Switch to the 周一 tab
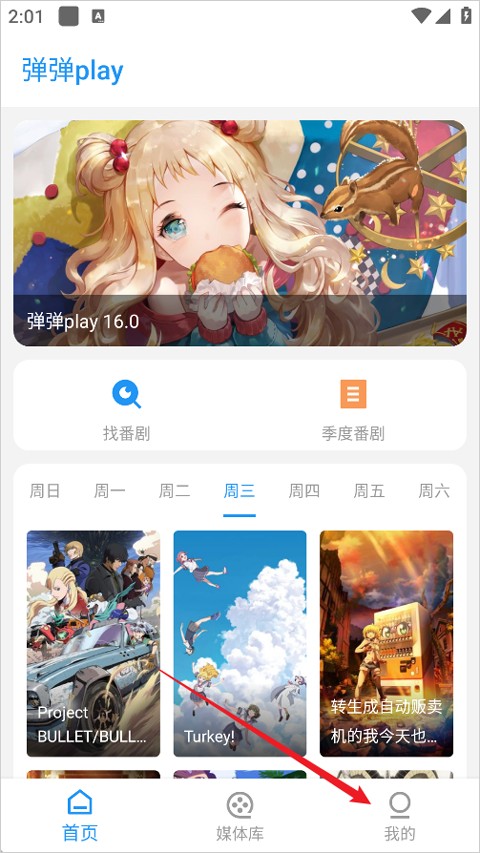 click(x=109, y=491)
